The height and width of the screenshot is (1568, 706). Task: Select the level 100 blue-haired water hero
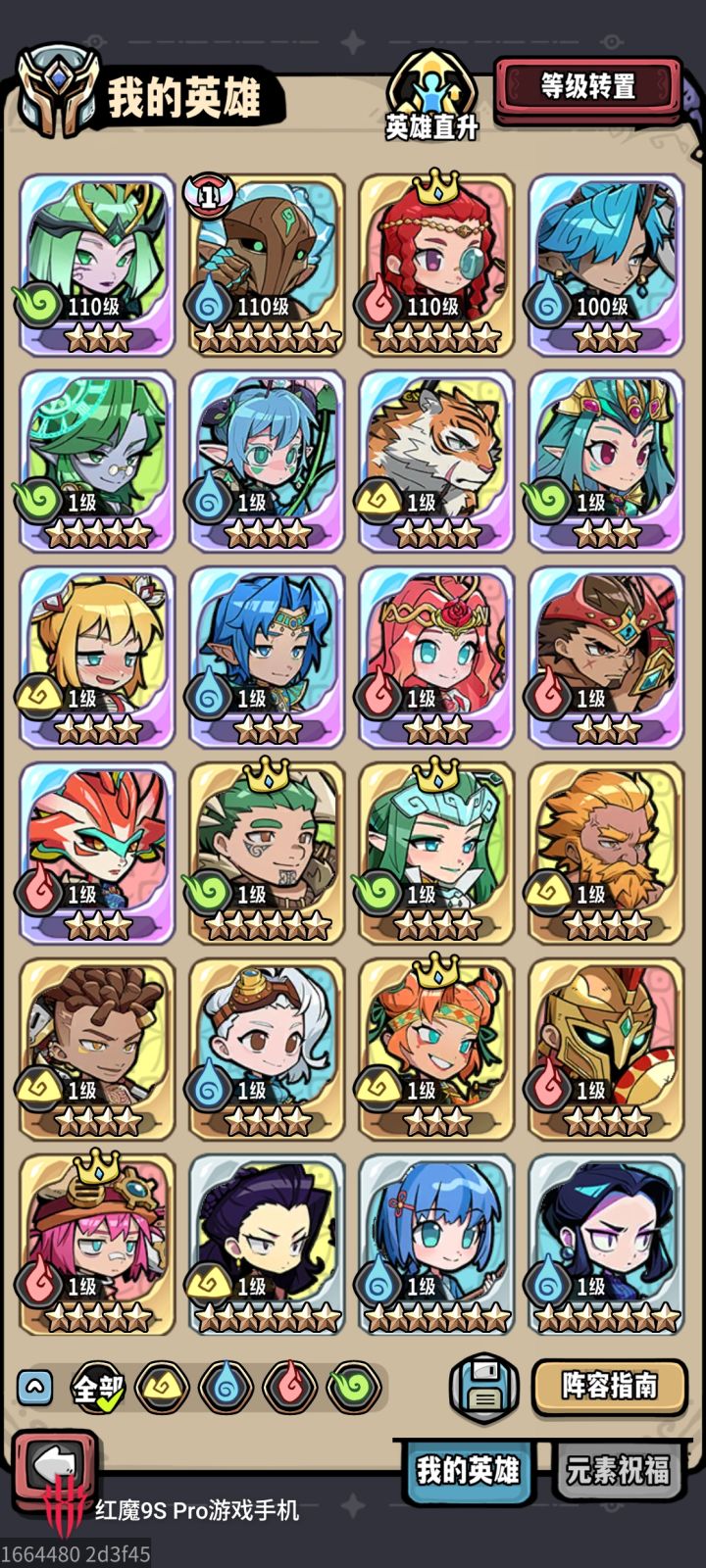coord(606,265)
